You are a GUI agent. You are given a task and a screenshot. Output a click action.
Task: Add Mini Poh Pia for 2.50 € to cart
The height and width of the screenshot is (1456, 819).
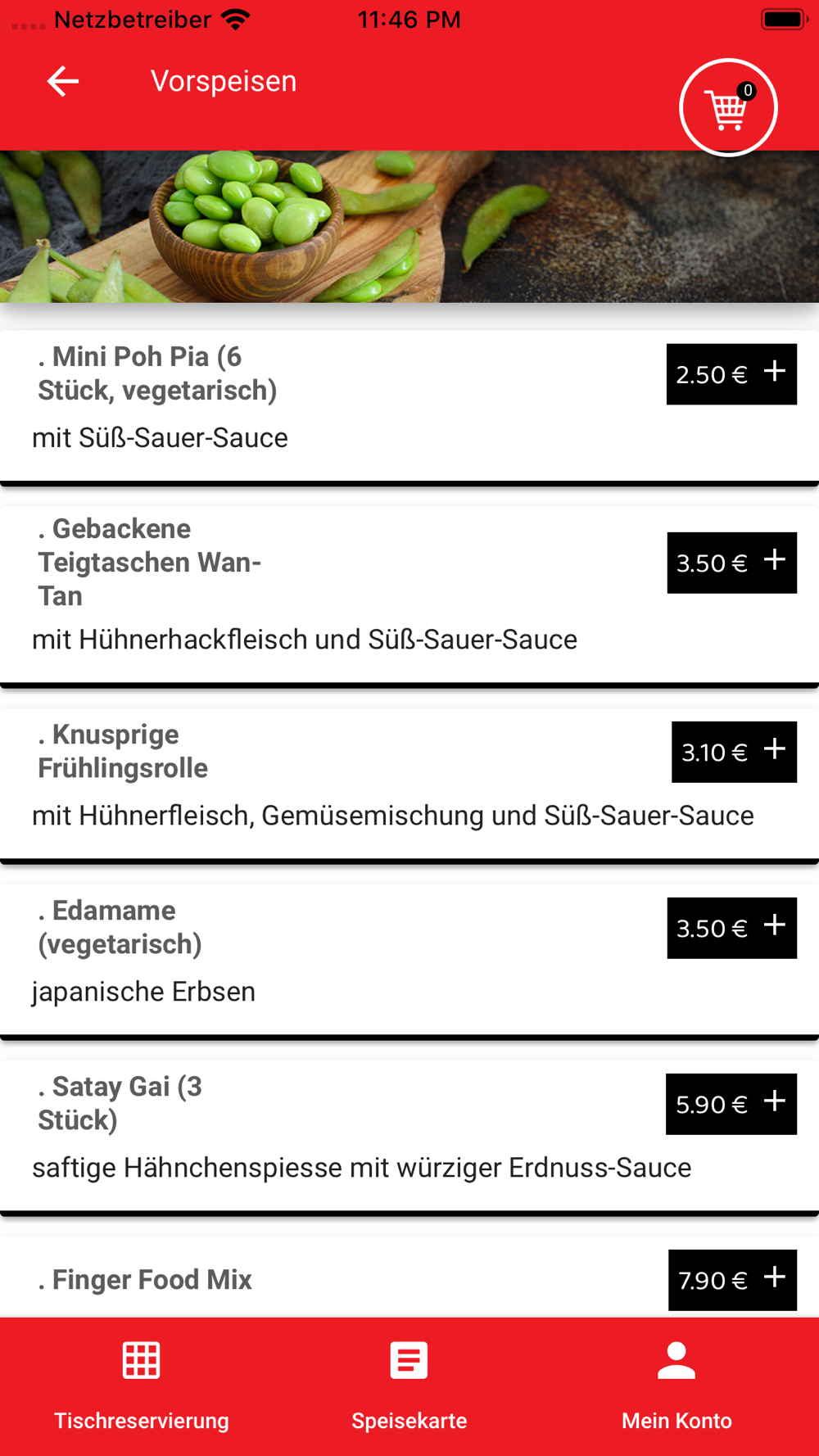tap(731, 374)
